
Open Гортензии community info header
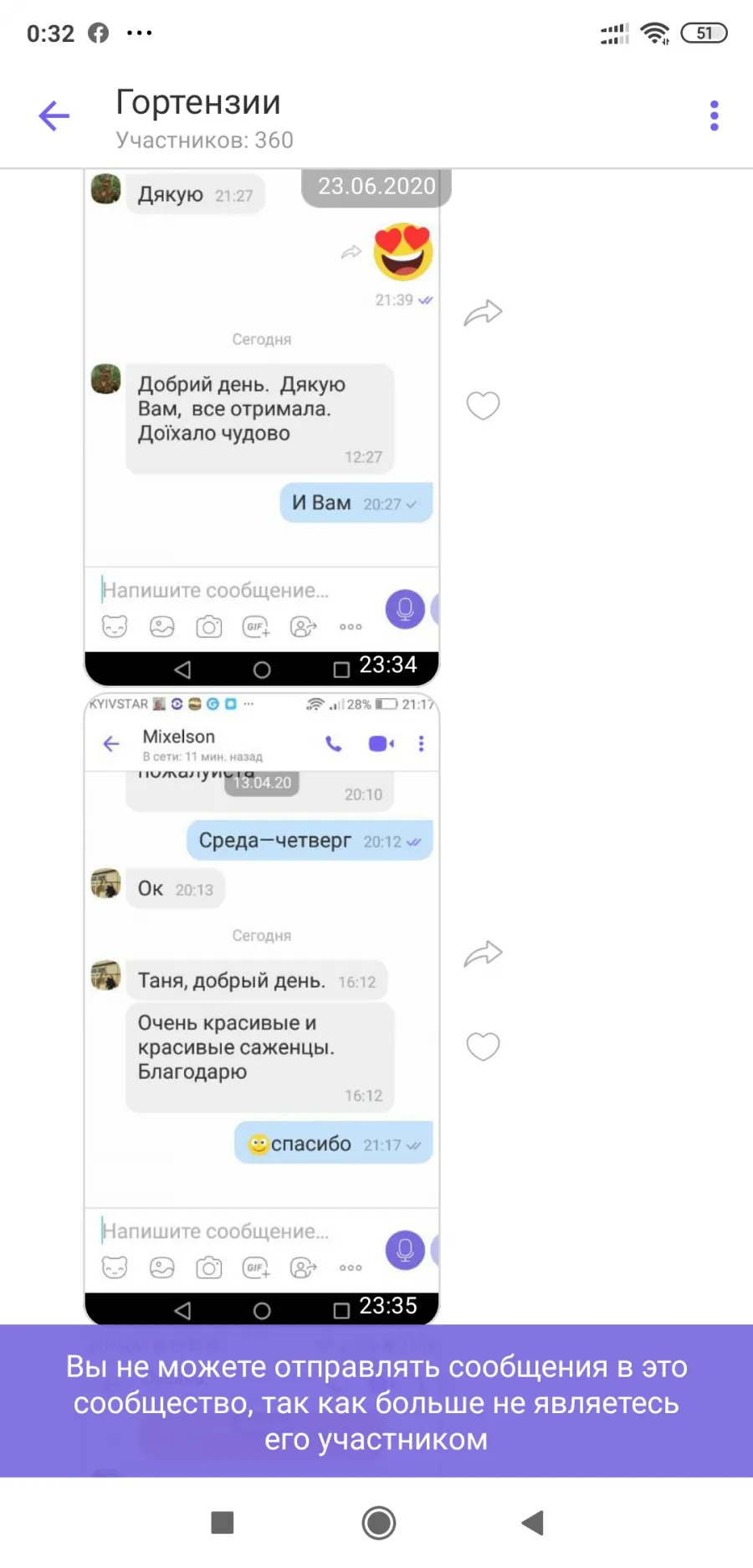click(205, 117)
